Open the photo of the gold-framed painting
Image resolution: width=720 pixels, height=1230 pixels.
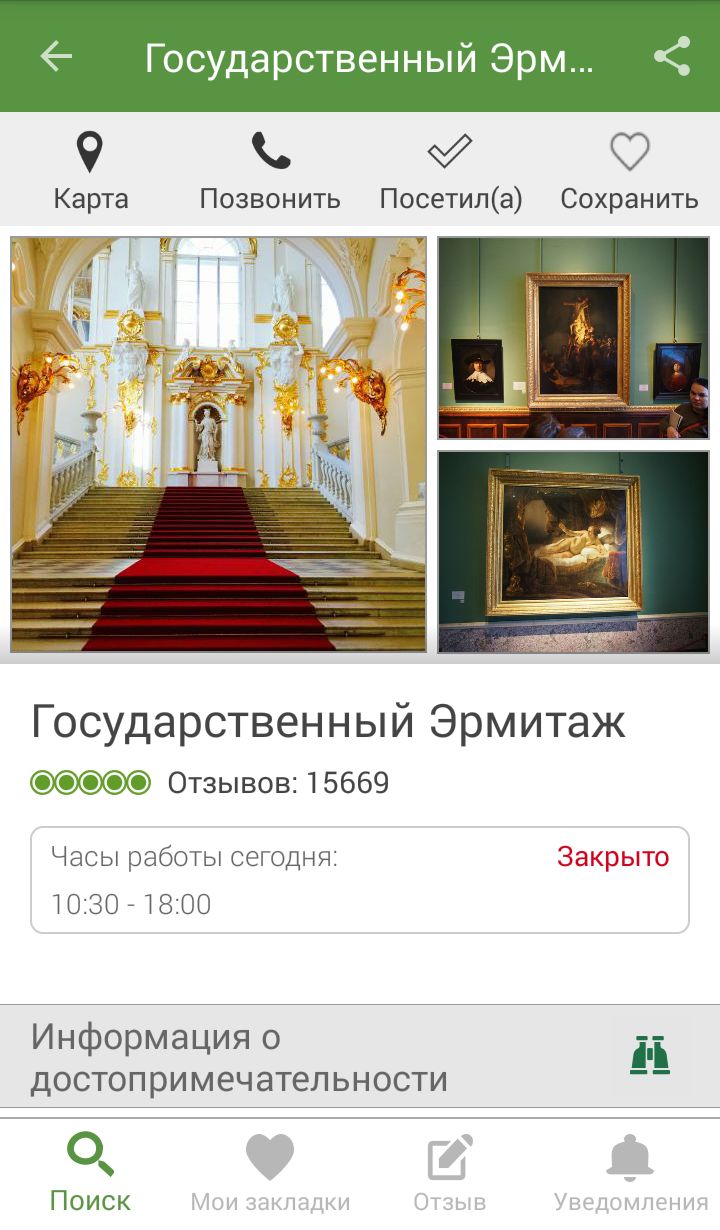(574, 552)
